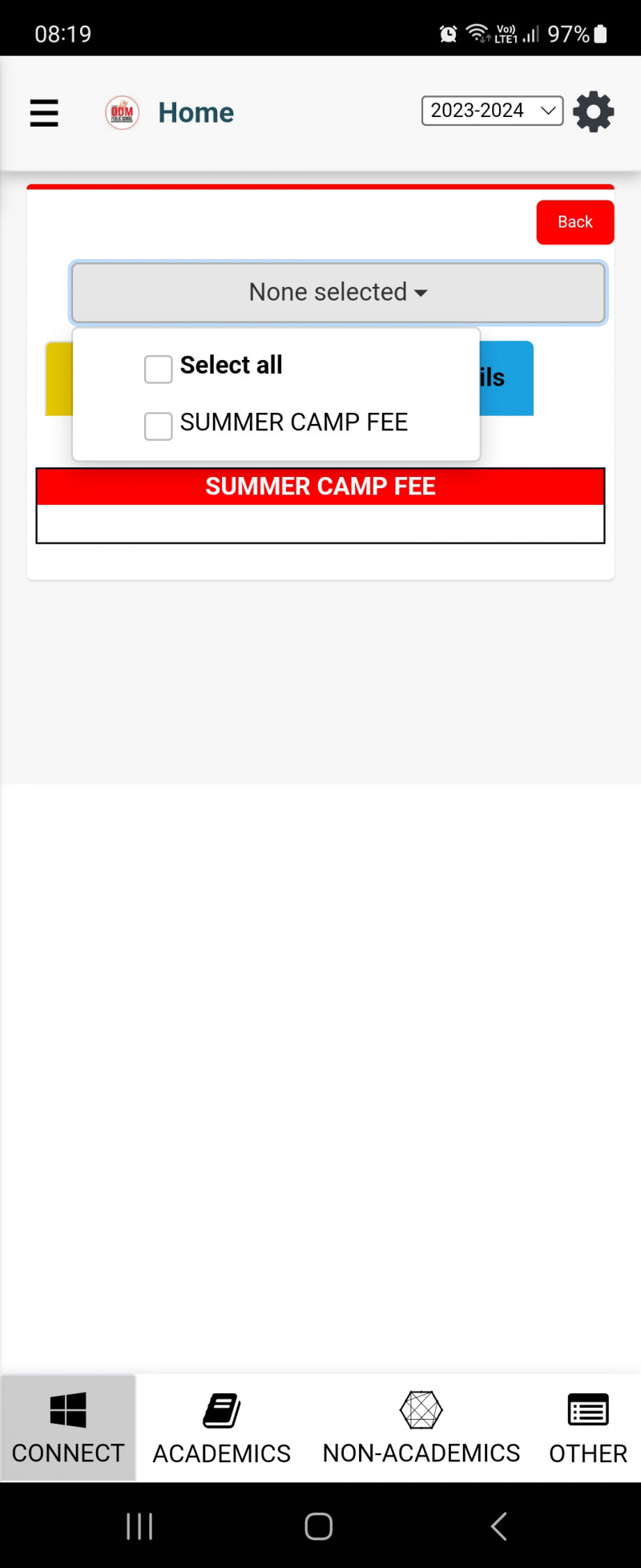
Task: Switch to the CONNECT tab
Action: (68, 1428)
